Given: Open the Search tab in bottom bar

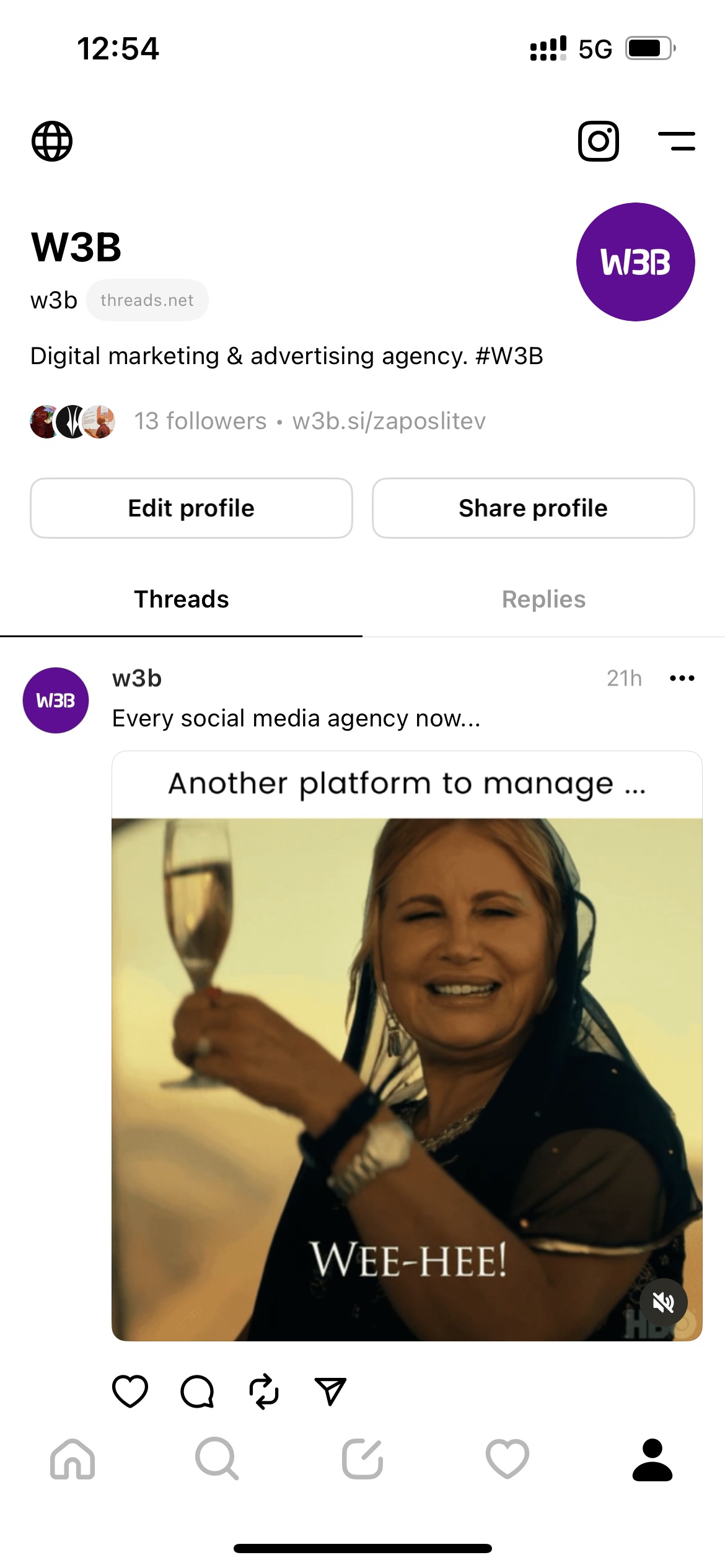Looking at the screenshot, I should 217,1459.
